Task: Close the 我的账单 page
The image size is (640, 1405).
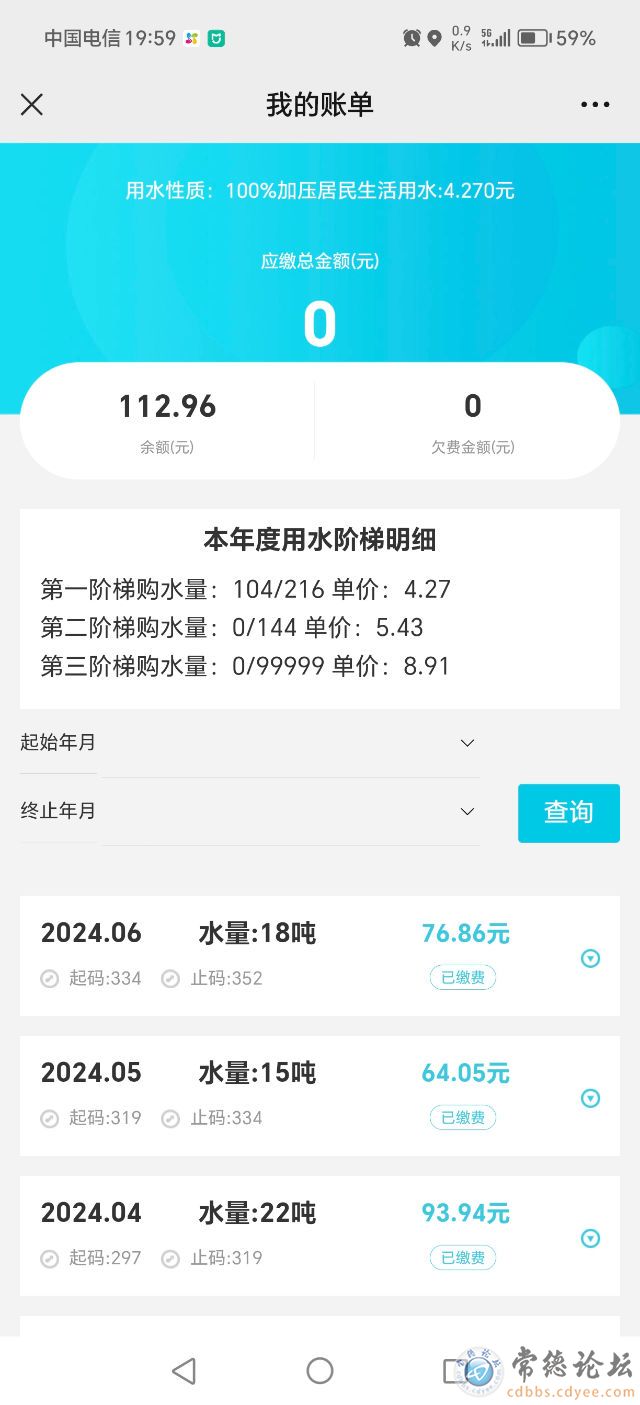Action: pos(32,105)
